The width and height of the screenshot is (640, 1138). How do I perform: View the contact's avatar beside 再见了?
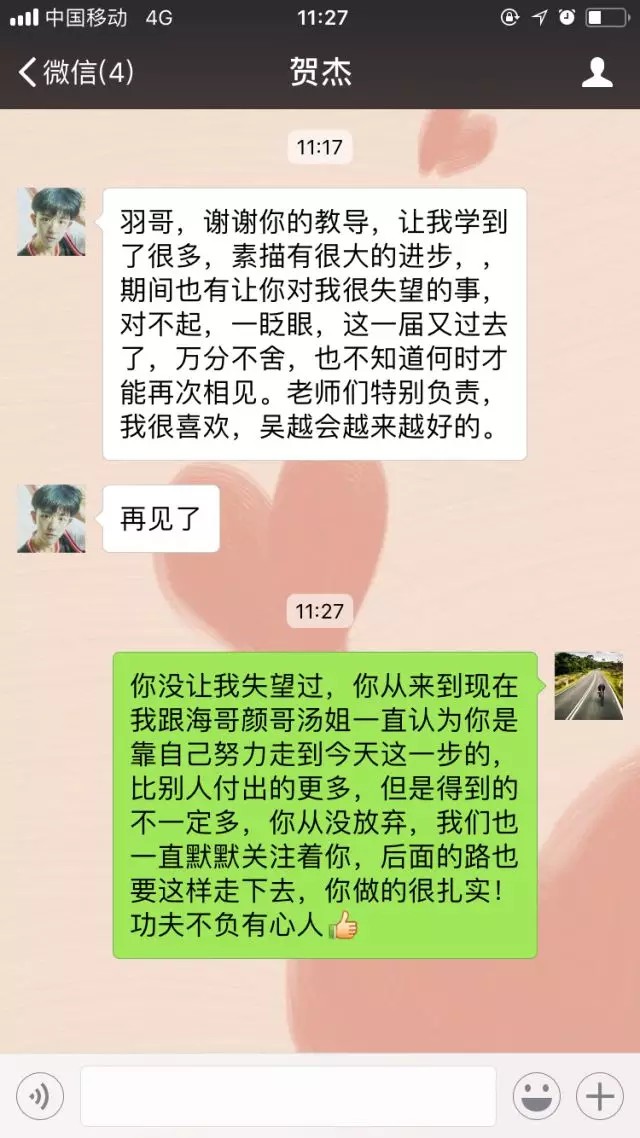click(x=51, y=519)
